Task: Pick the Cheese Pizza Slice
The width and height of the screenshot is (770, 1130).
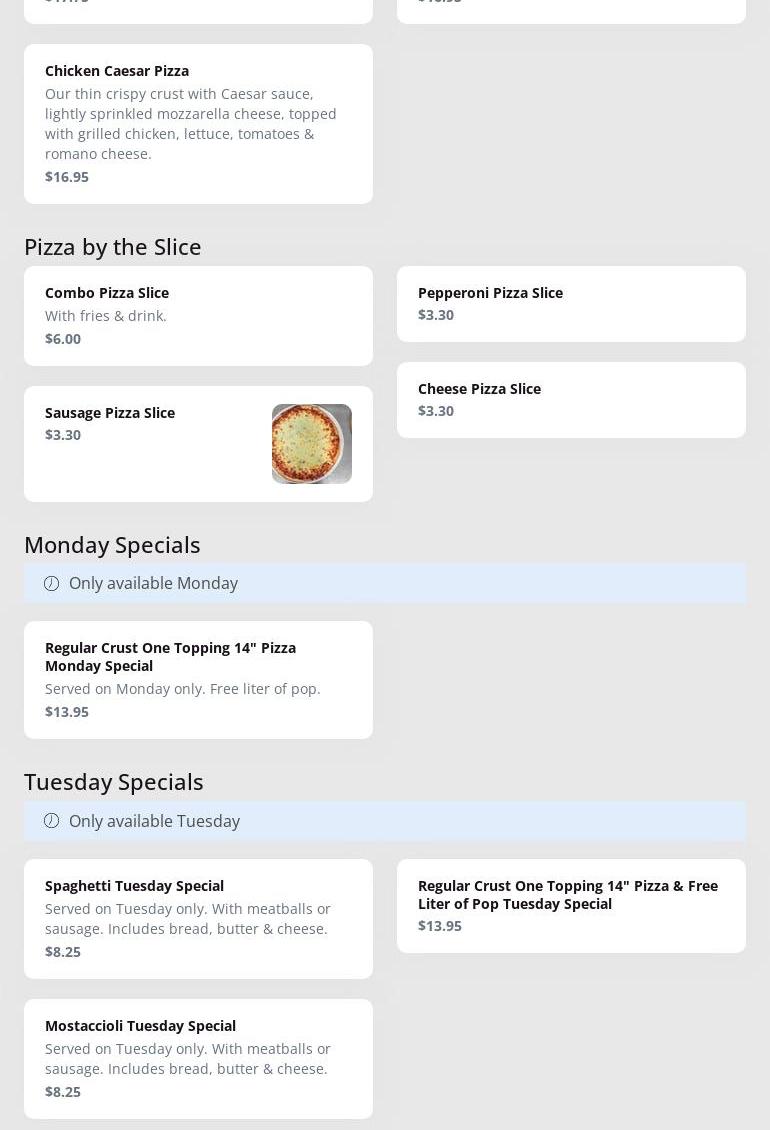Action: click(x=571, y=399)
